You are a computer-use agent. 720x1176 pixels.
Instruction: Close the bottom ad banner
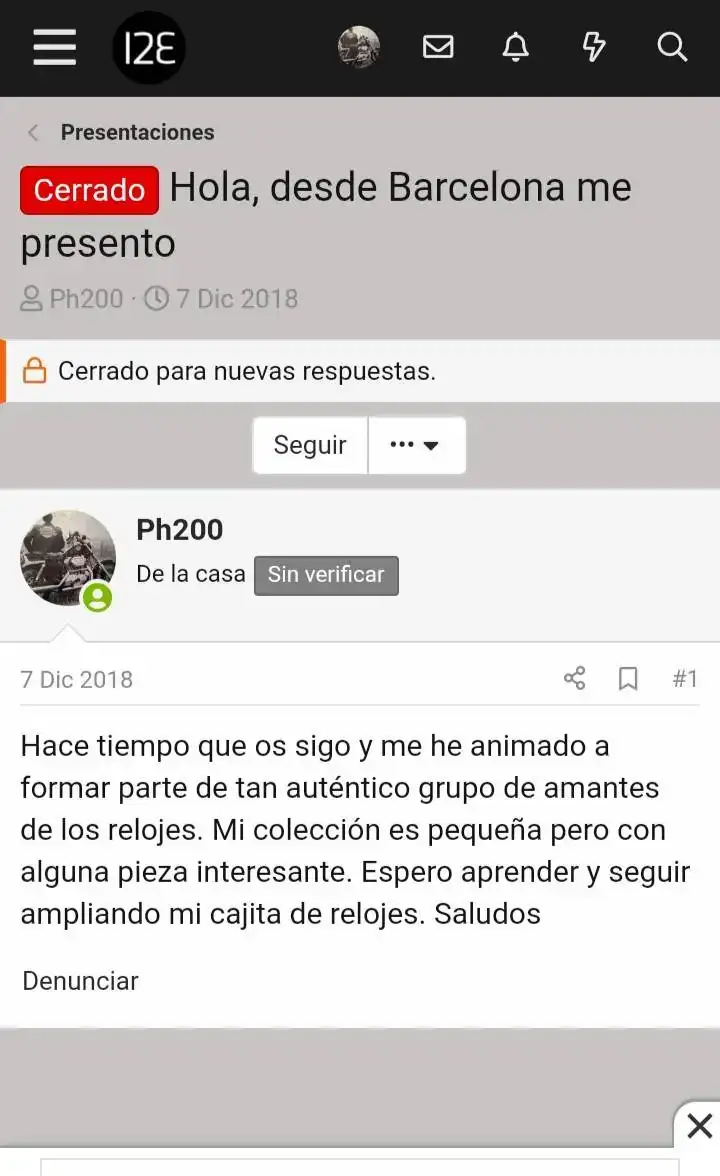point(700,1125)
